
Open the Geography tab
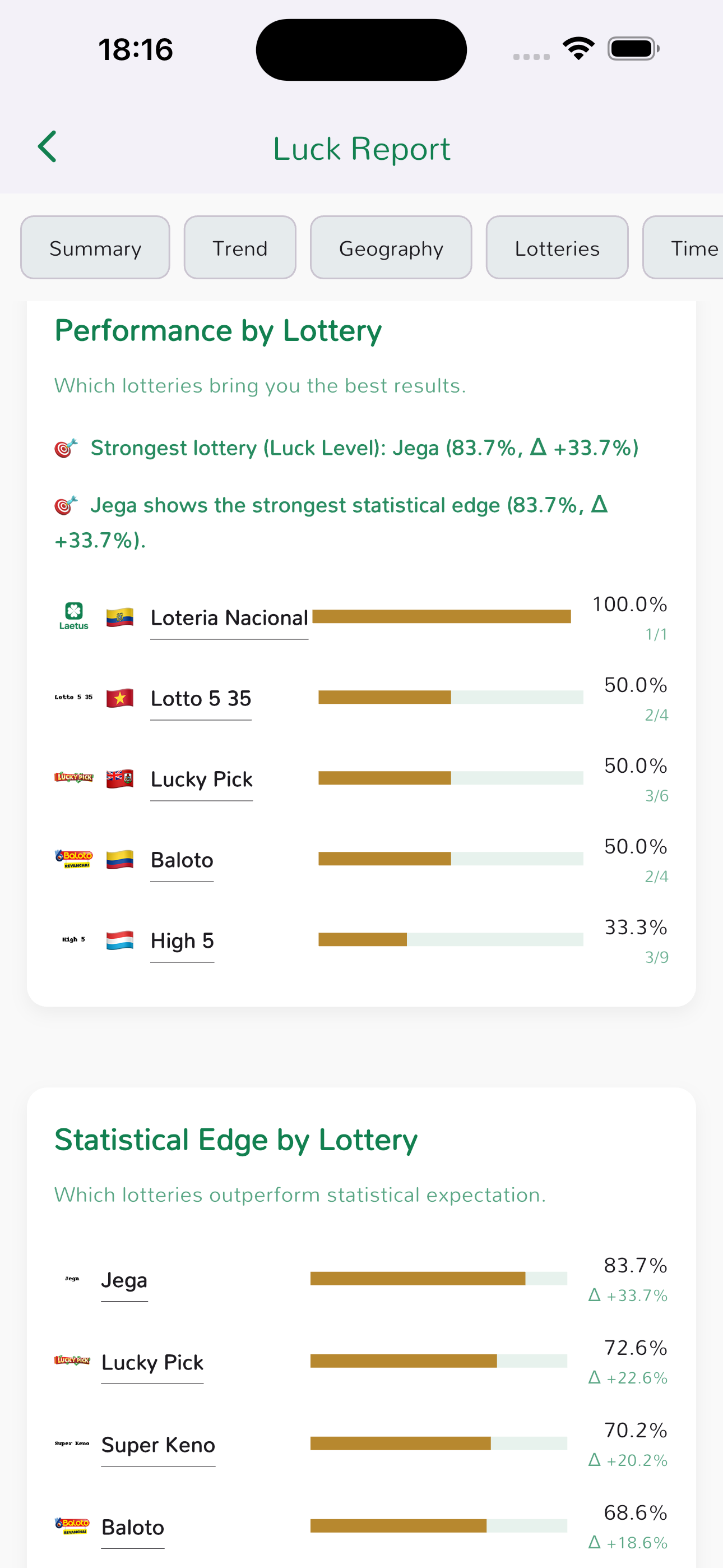(391, 248)
